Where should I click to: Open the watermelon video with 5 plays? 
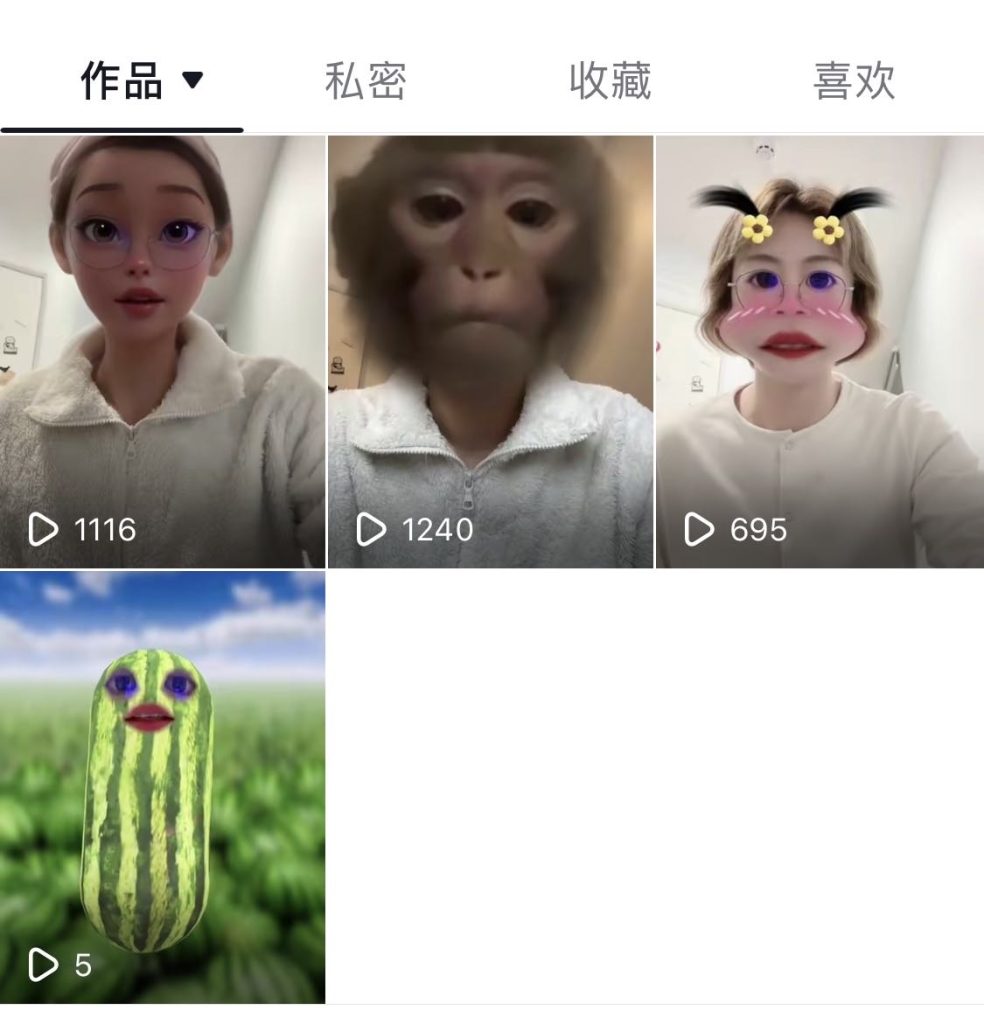pos(162,787)
